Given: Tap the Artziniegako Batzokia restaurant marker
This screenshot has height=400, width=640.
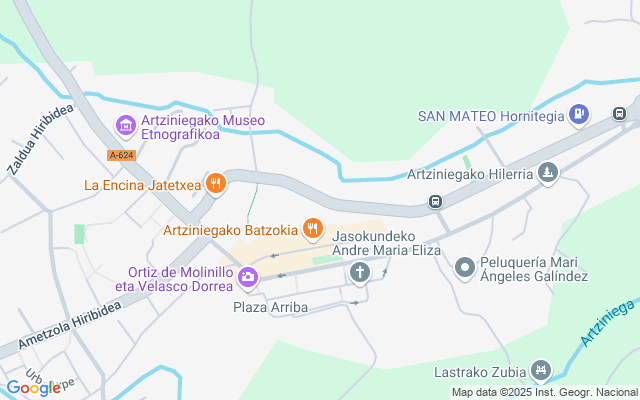Looking at the screenshot, I should (313, 230).
